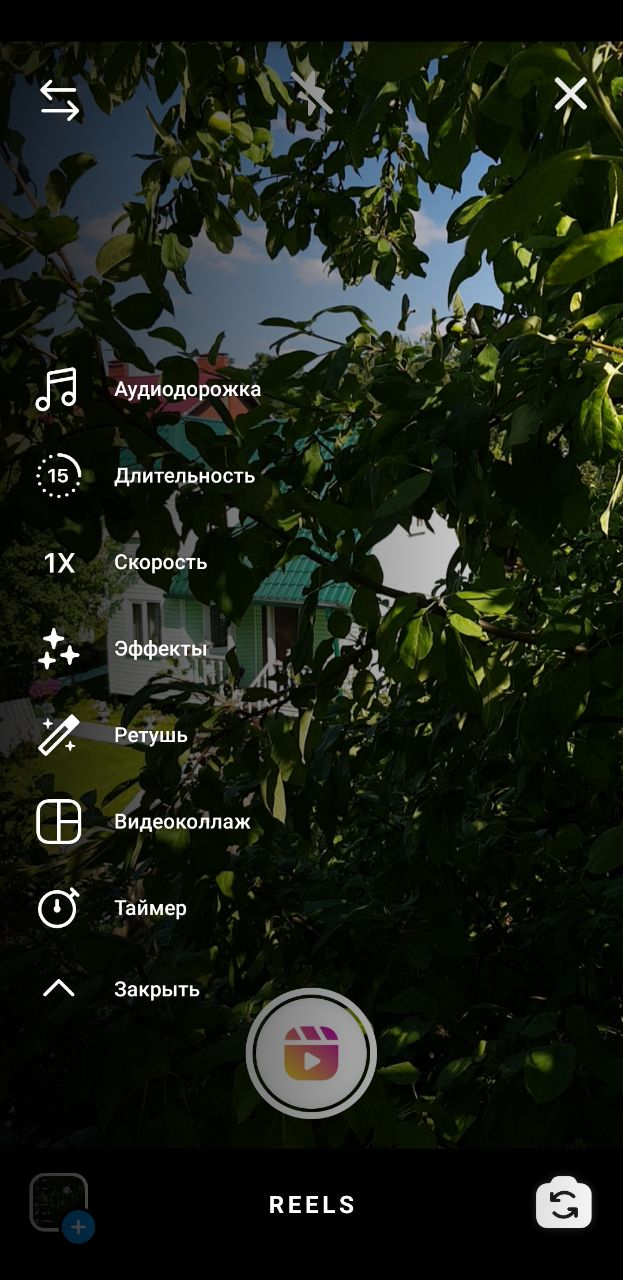This screenshot has height=1280, width=623.
Task: Close the Reels camera
Action: [571, 95]
